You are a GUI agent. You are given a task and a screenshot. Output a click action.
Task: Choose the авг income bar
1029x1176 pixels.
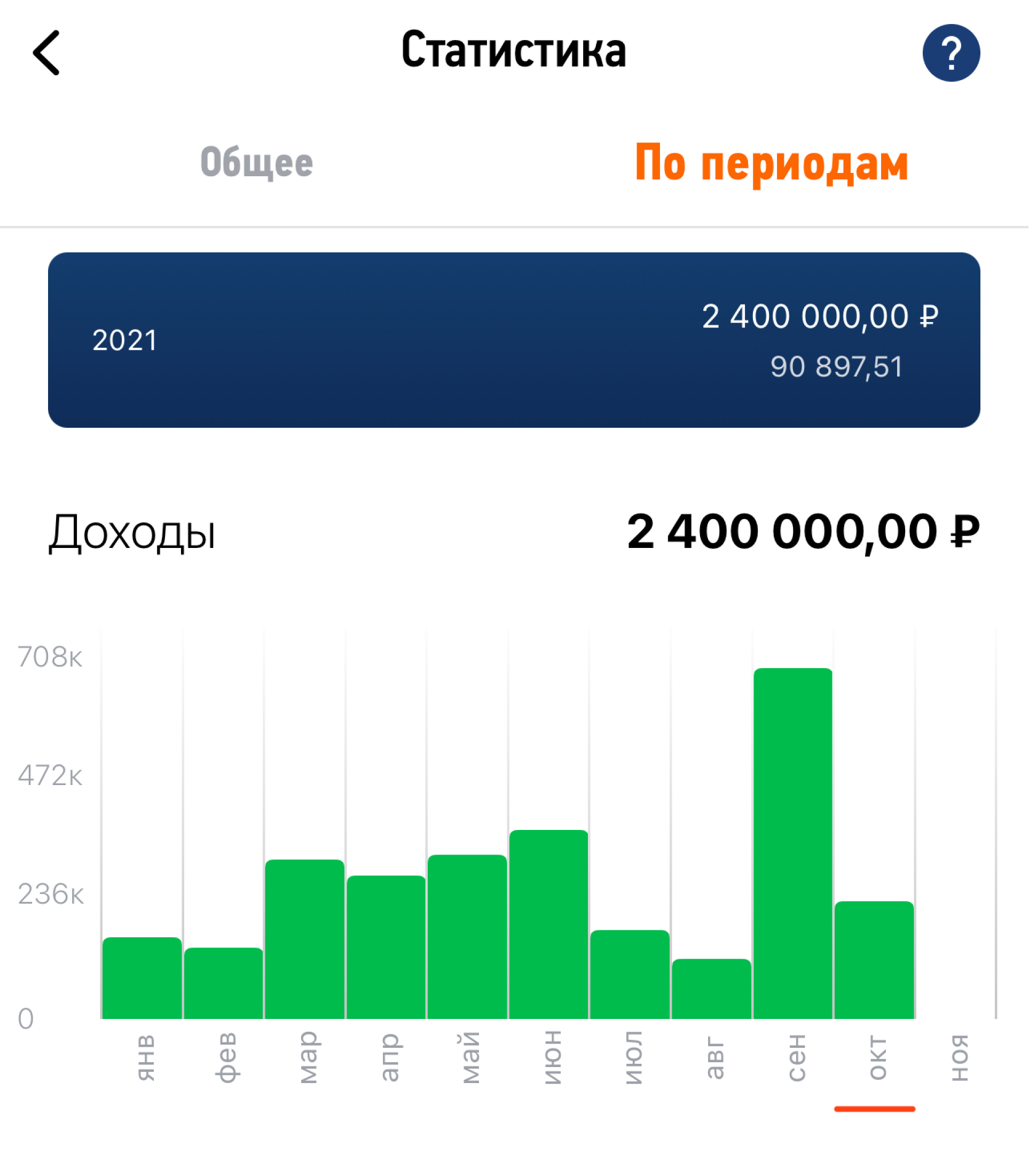click(711, 989)
